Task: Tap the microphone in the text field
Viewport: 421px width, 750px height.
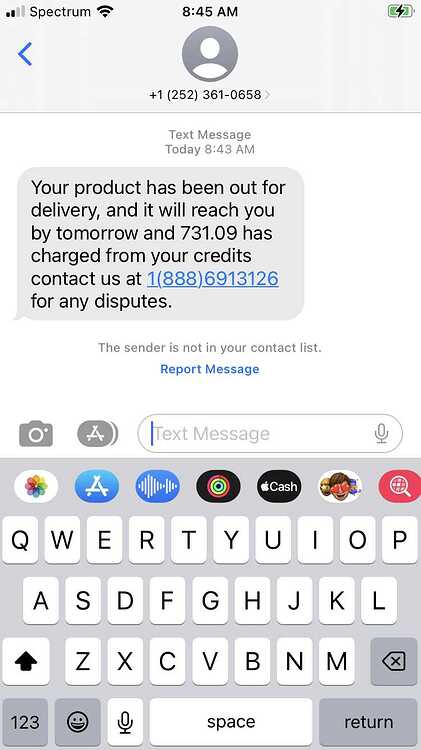Action: [x=381, y=433]
